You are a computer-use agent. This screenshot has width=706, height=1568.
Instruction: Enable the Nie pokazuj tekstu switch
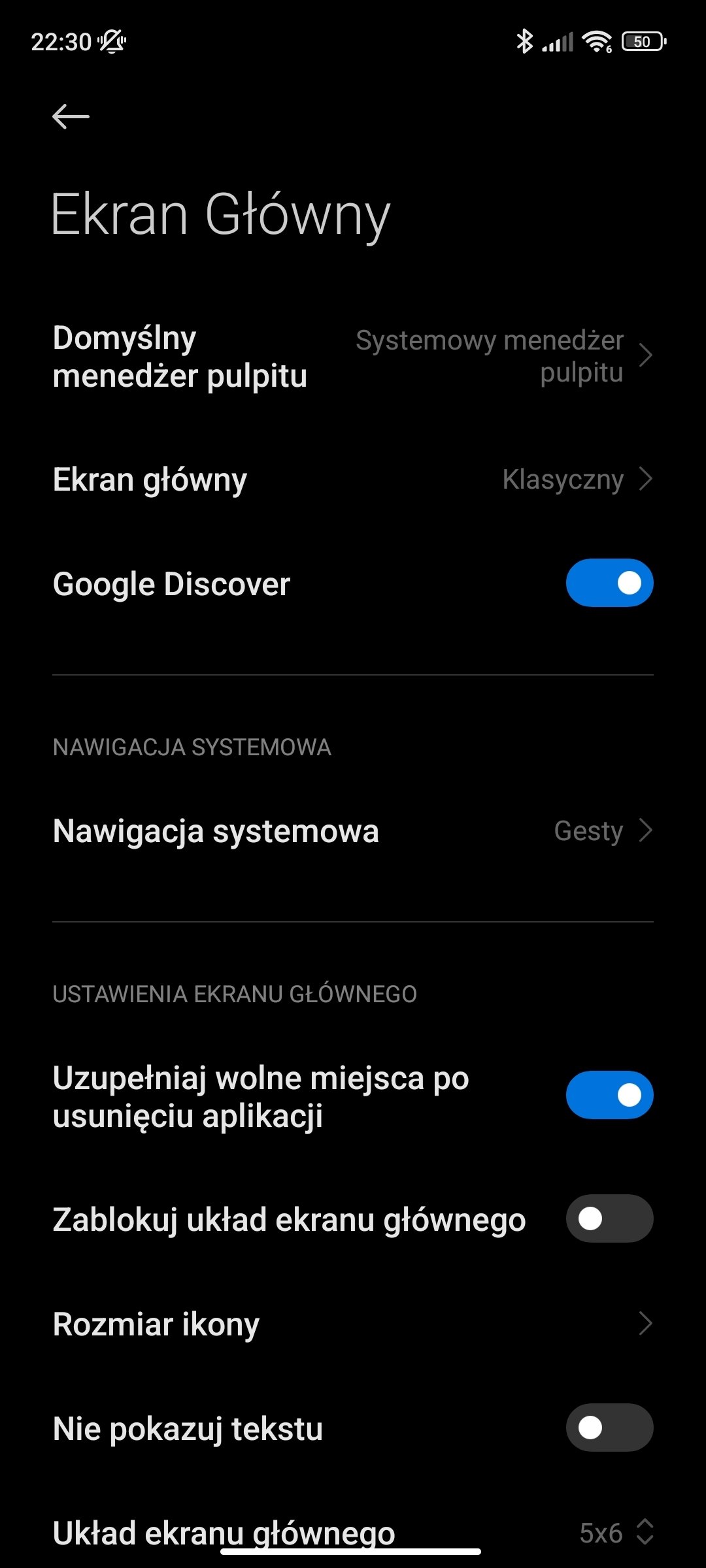(609, 1428)
